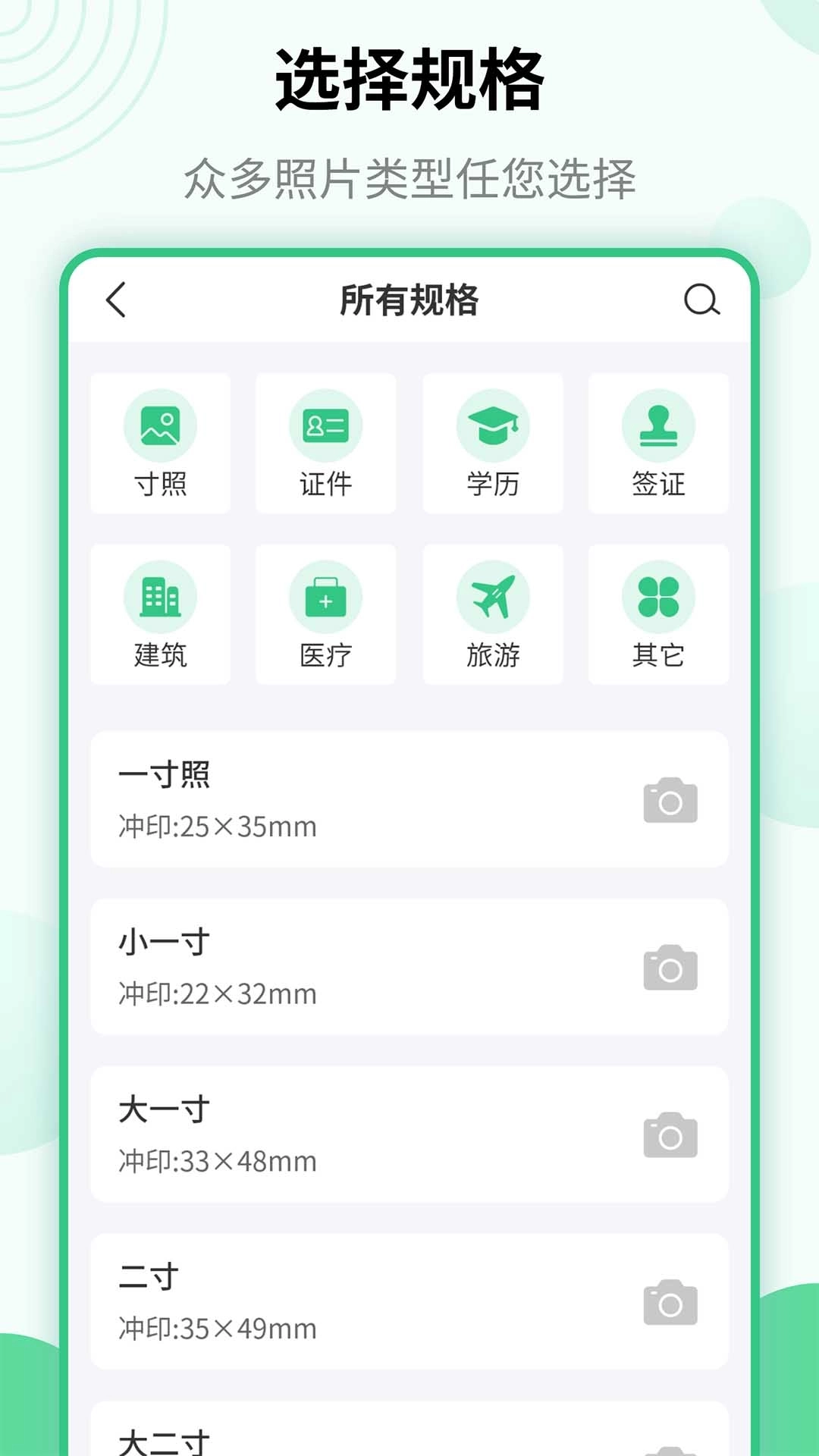Select the 寸照 category icon
This screenshot has width=819, height=1456.
point(161,426)
